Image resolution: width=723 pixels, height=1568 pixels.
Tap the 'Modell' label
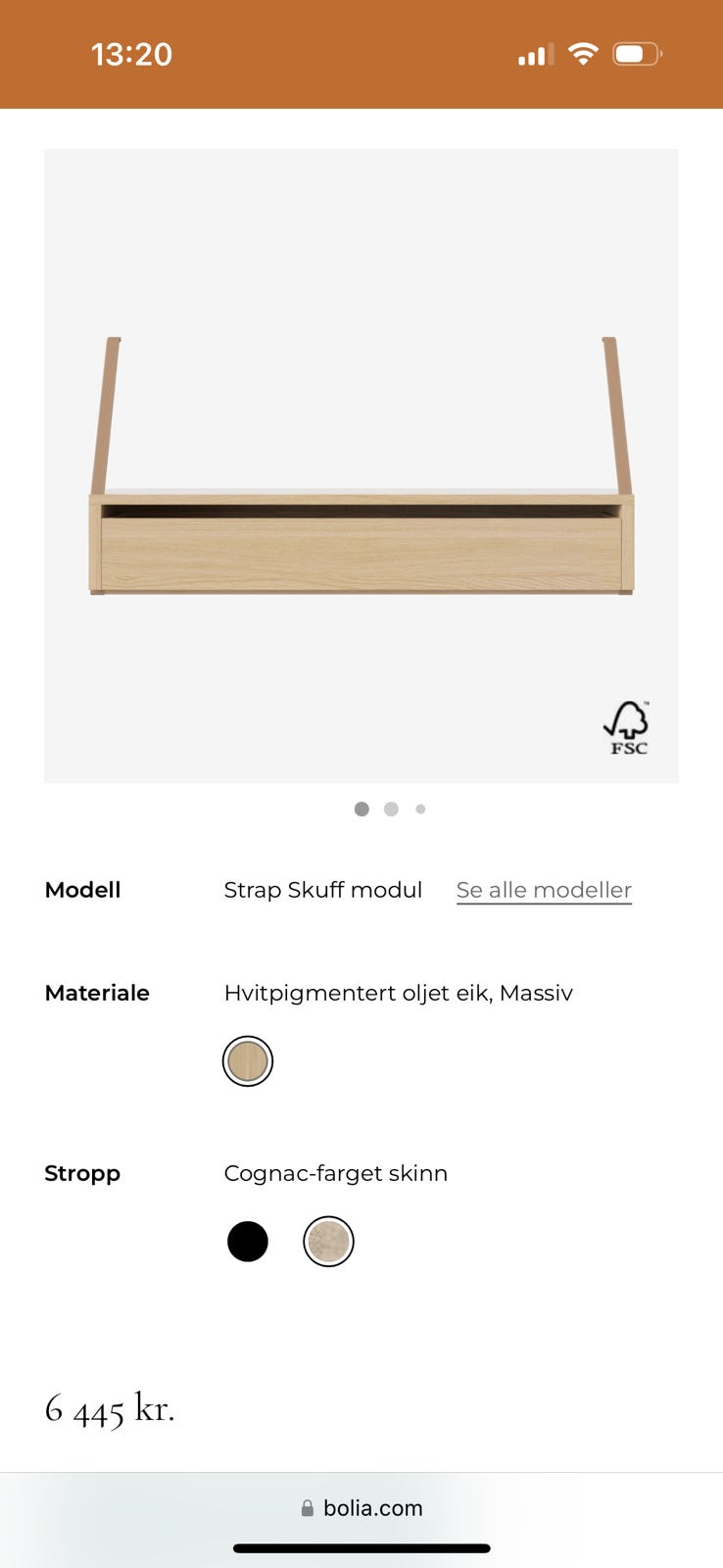82,890
